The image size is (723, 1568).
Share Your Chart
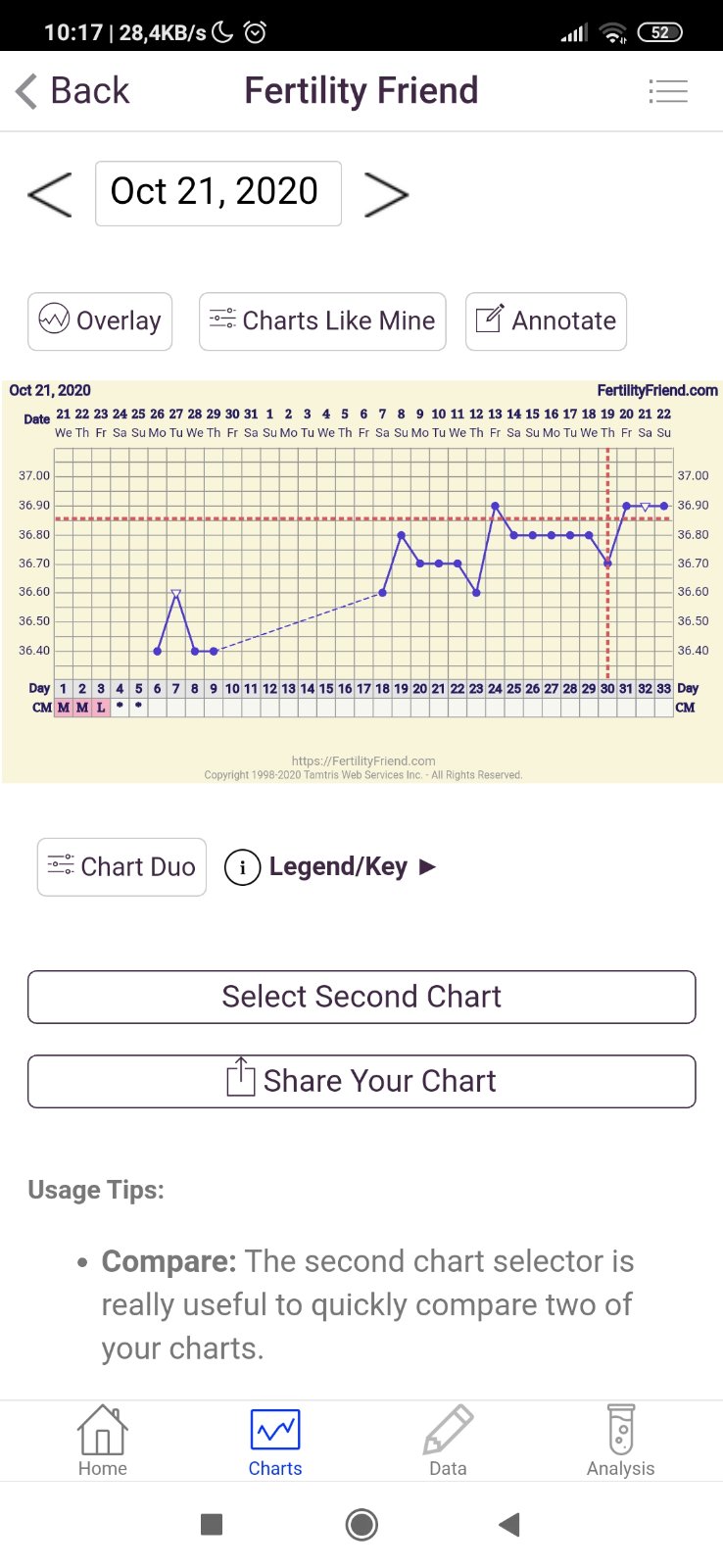(x=361, y=1081)
